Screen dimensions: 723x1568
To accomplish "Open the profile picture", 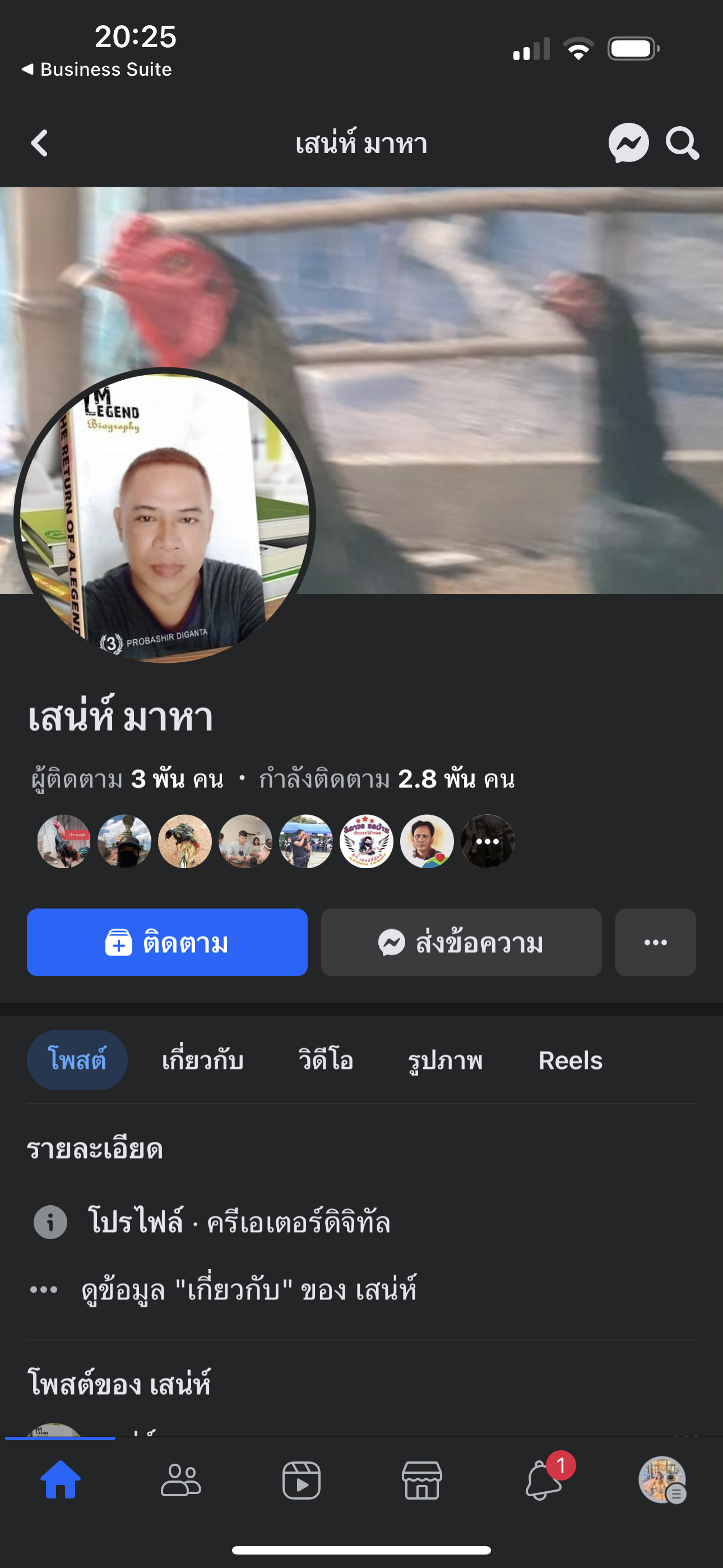I will (x=164, y=518).
